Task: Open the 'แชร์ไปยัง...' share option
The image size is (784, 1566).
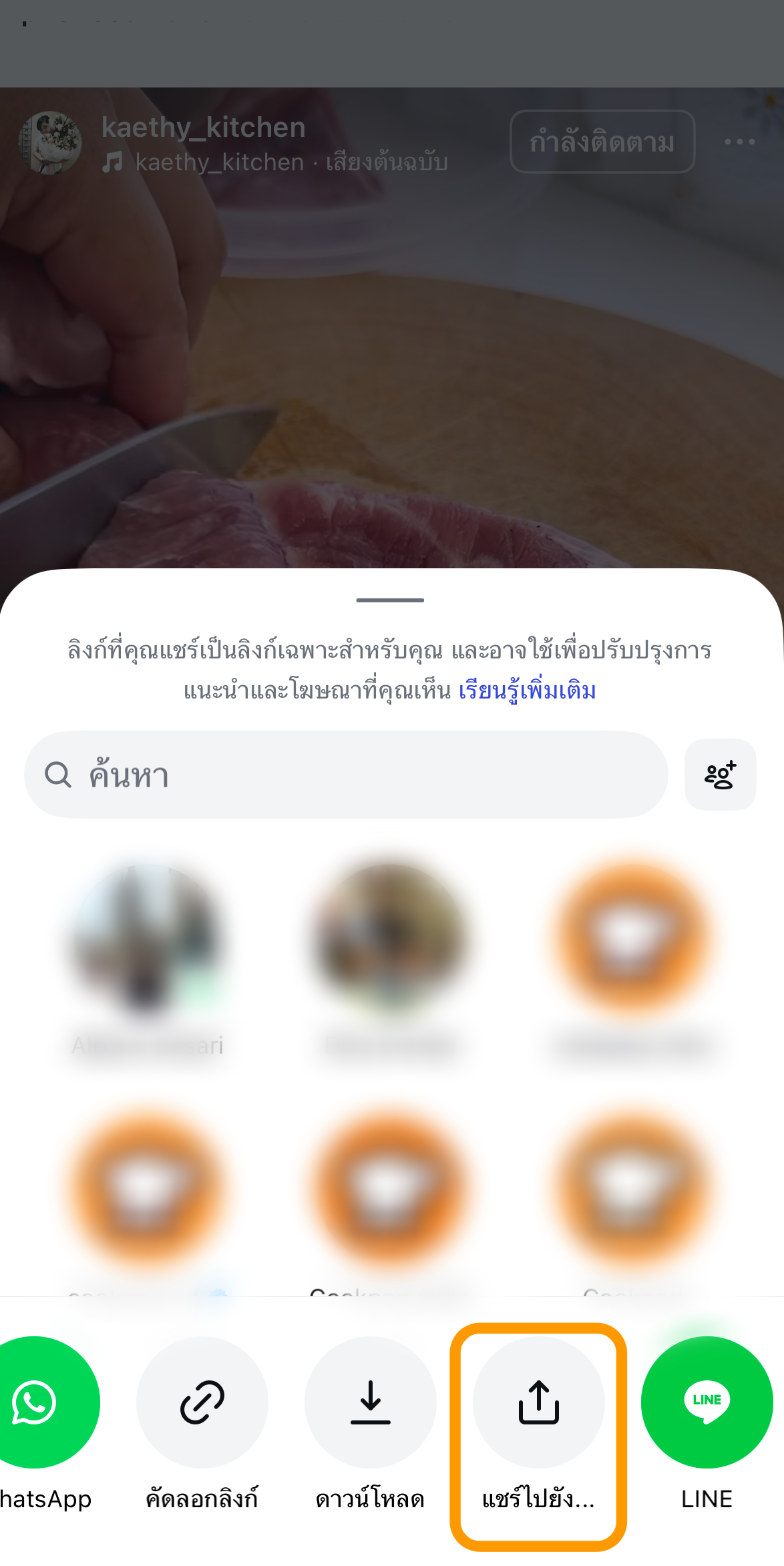Action: click(x=538, y=1402)
